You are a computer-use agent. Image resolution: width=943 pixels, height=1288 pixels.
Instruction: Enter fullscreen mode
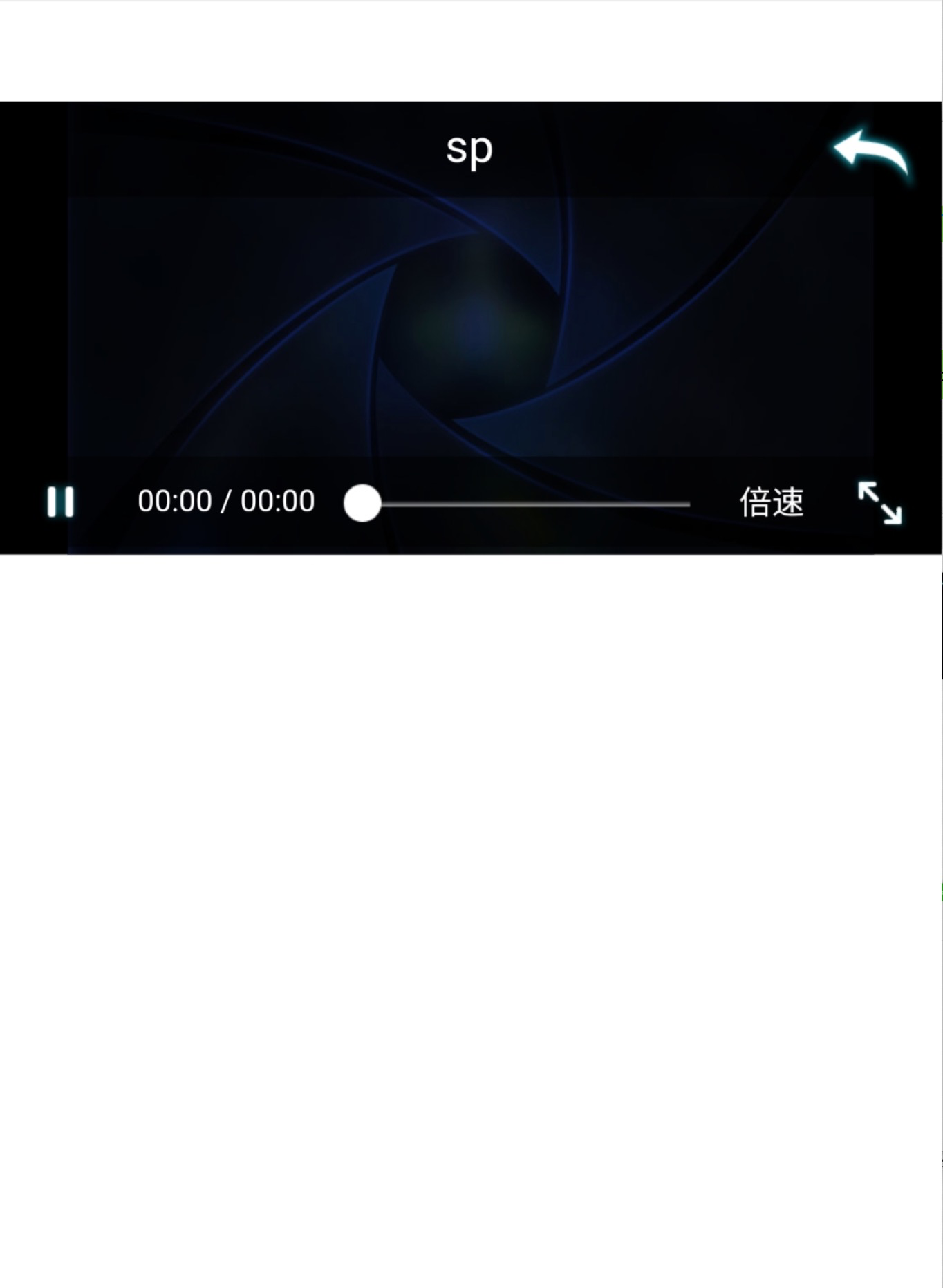click(879, 503)
